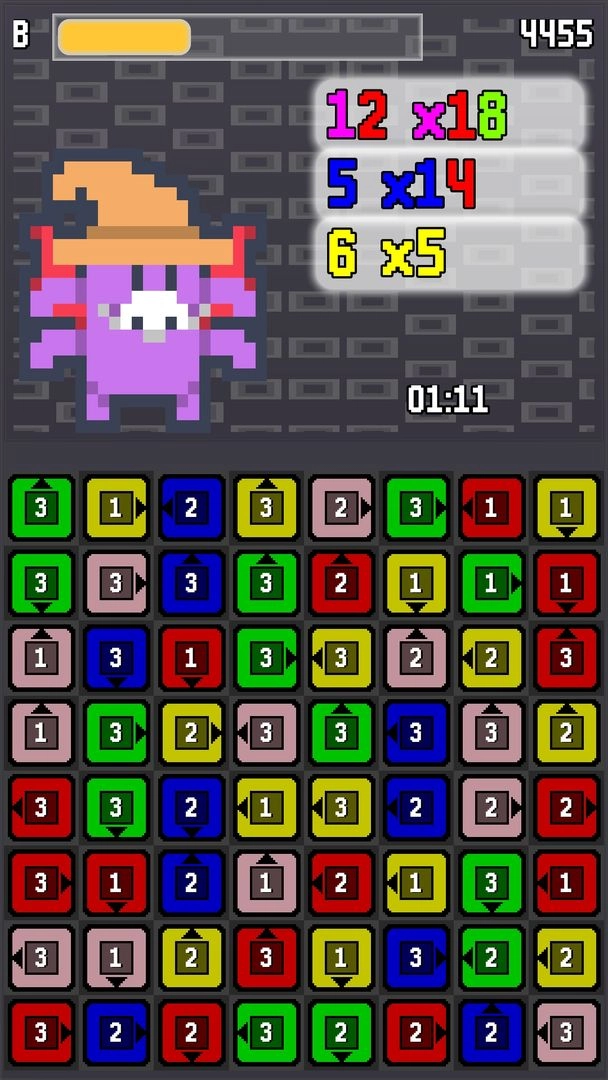The image size is (608, 1080).
Task: Tap the pink 2 tile pointing up
Action: click(416, 658)
